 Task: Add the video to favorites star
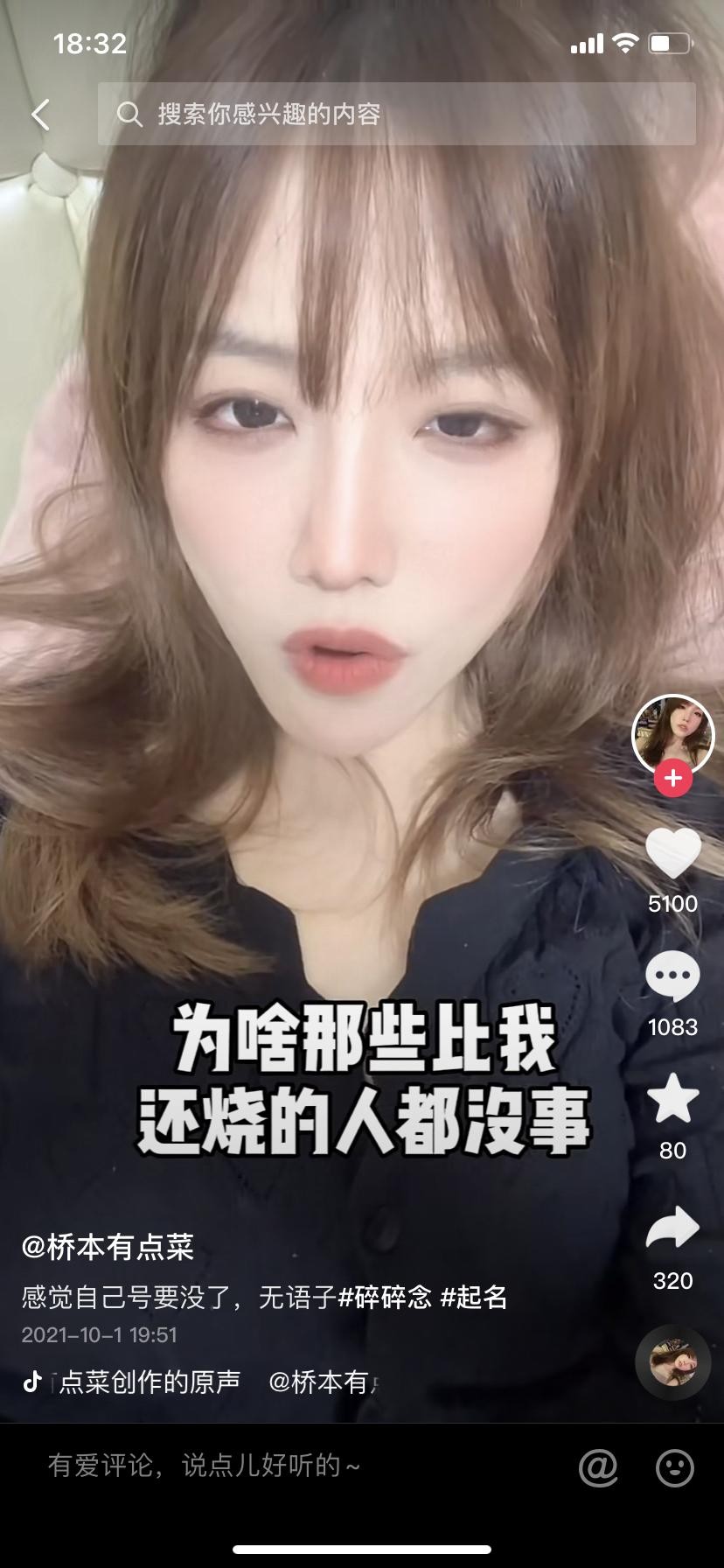[672, 1101]
